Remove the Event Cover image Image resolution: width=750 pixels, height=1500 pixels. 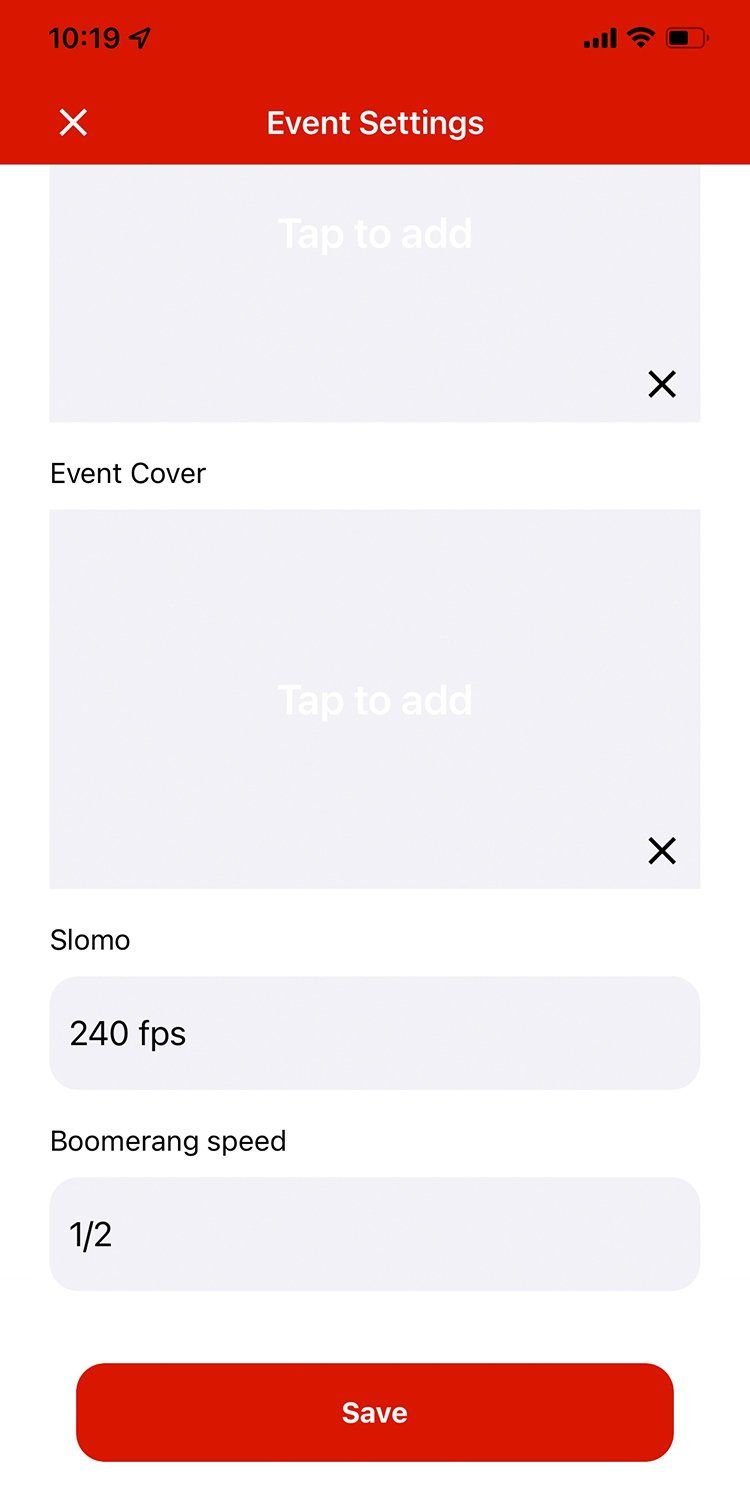pos(662,851)
